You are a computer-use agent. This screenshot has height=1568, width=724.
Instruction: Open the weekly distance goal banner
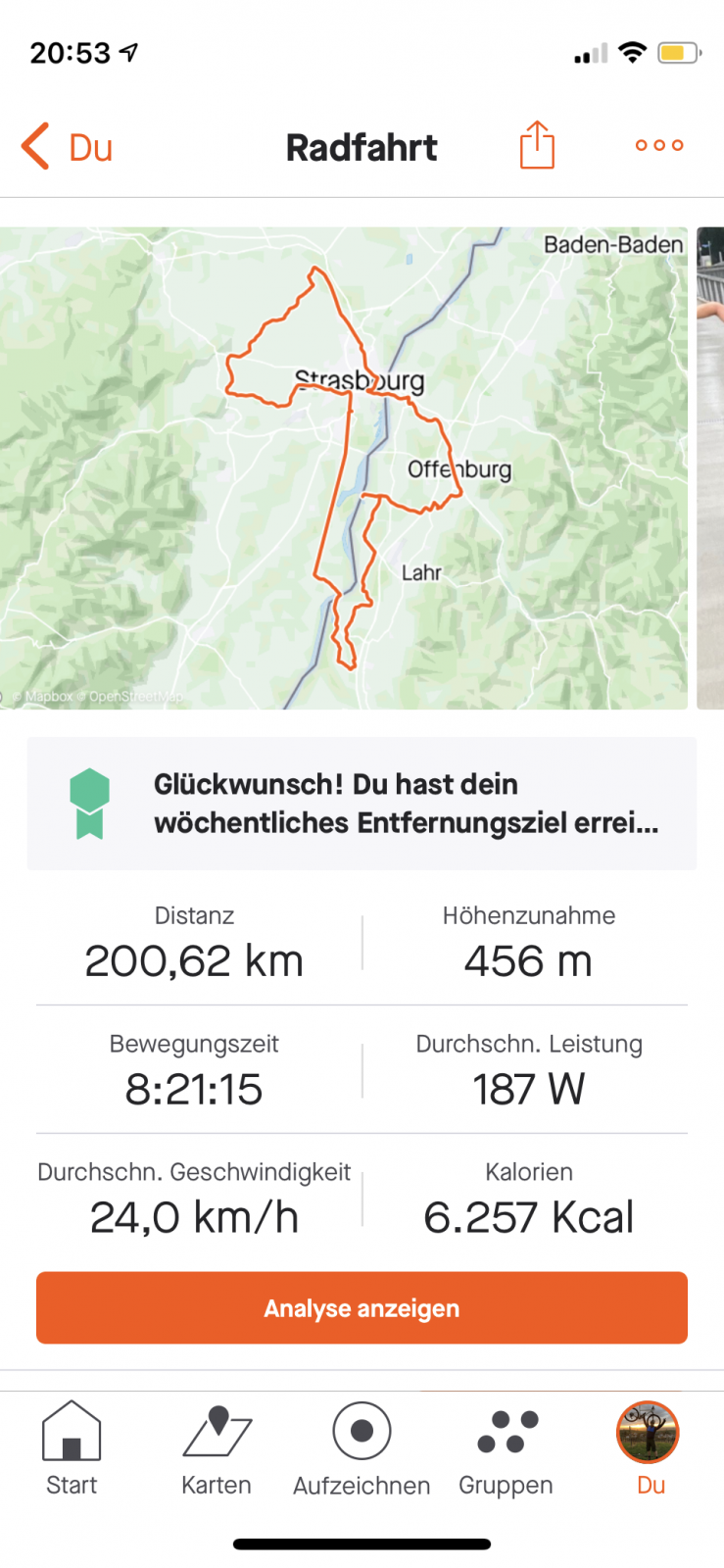click(x=362, y=804)
